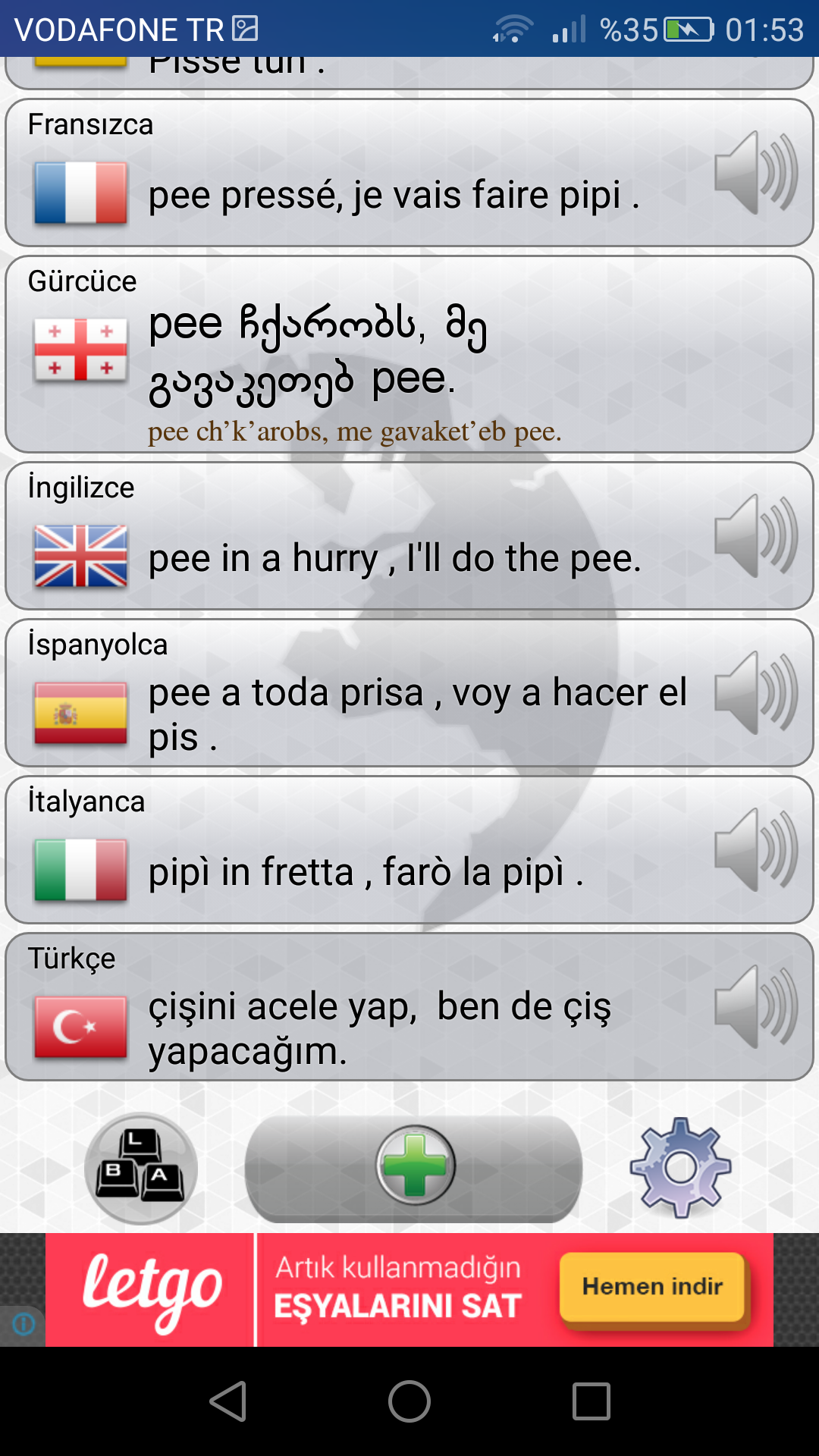Tap Hemen indir on letgo ad

(652, 1287)
